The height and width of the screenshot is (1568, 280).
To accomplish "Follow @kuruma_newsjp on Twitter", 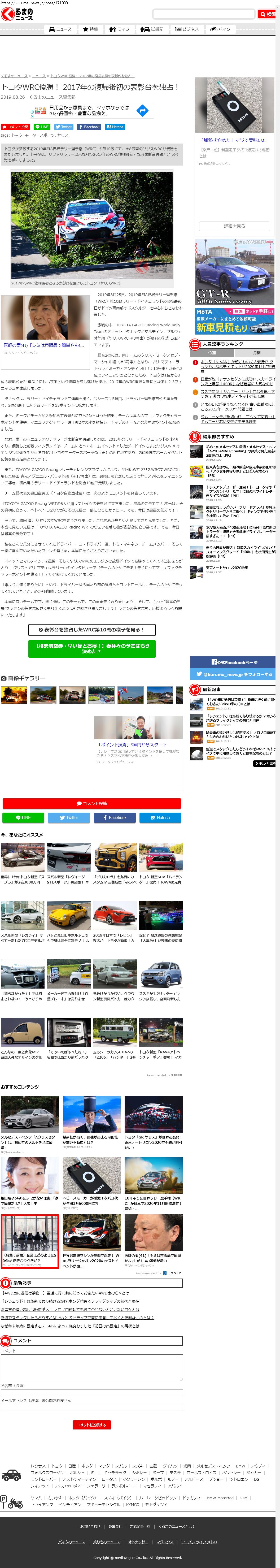I will click(x=234, y=674).
